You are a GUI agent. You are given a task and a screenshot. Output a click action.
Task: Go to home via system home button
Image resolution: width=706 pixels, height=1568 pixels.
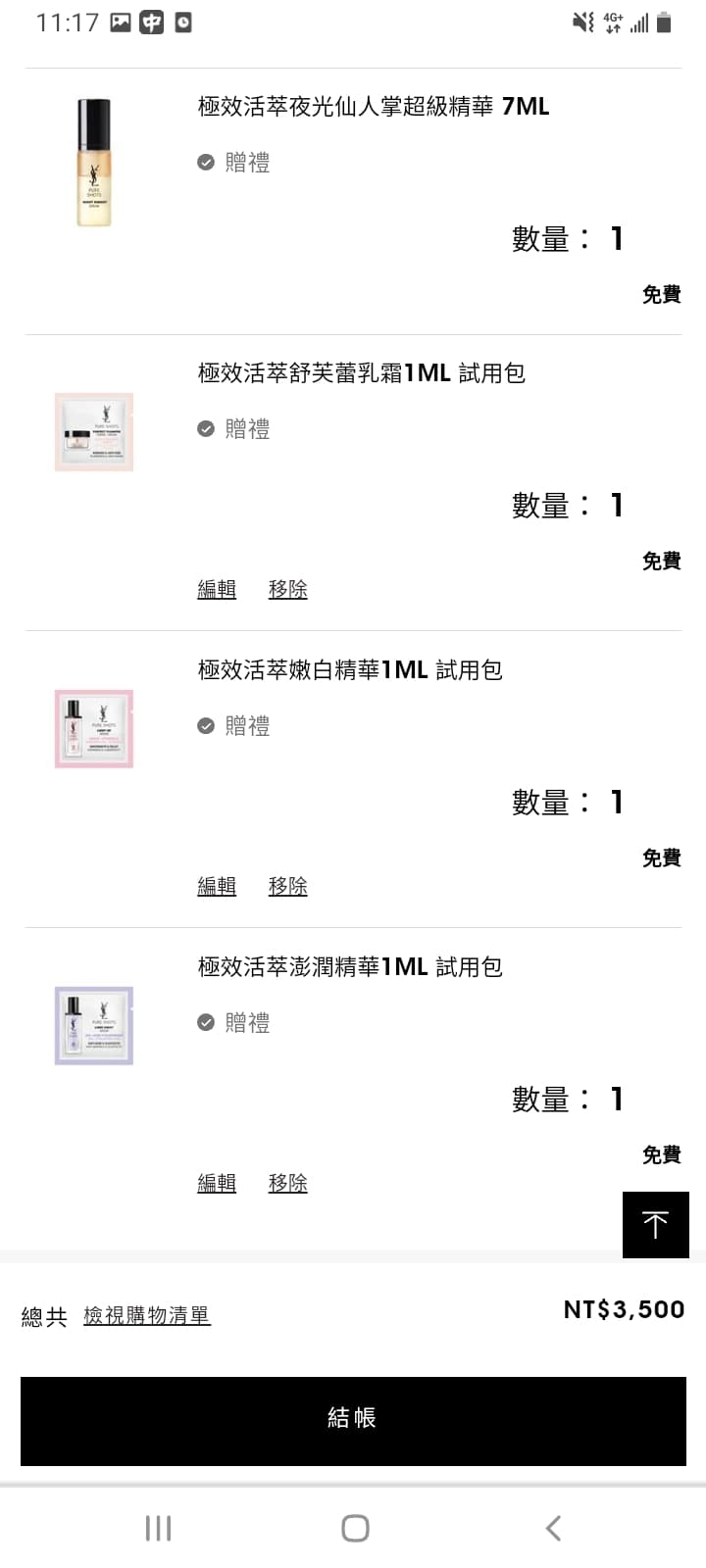(x=355, y=1528)
